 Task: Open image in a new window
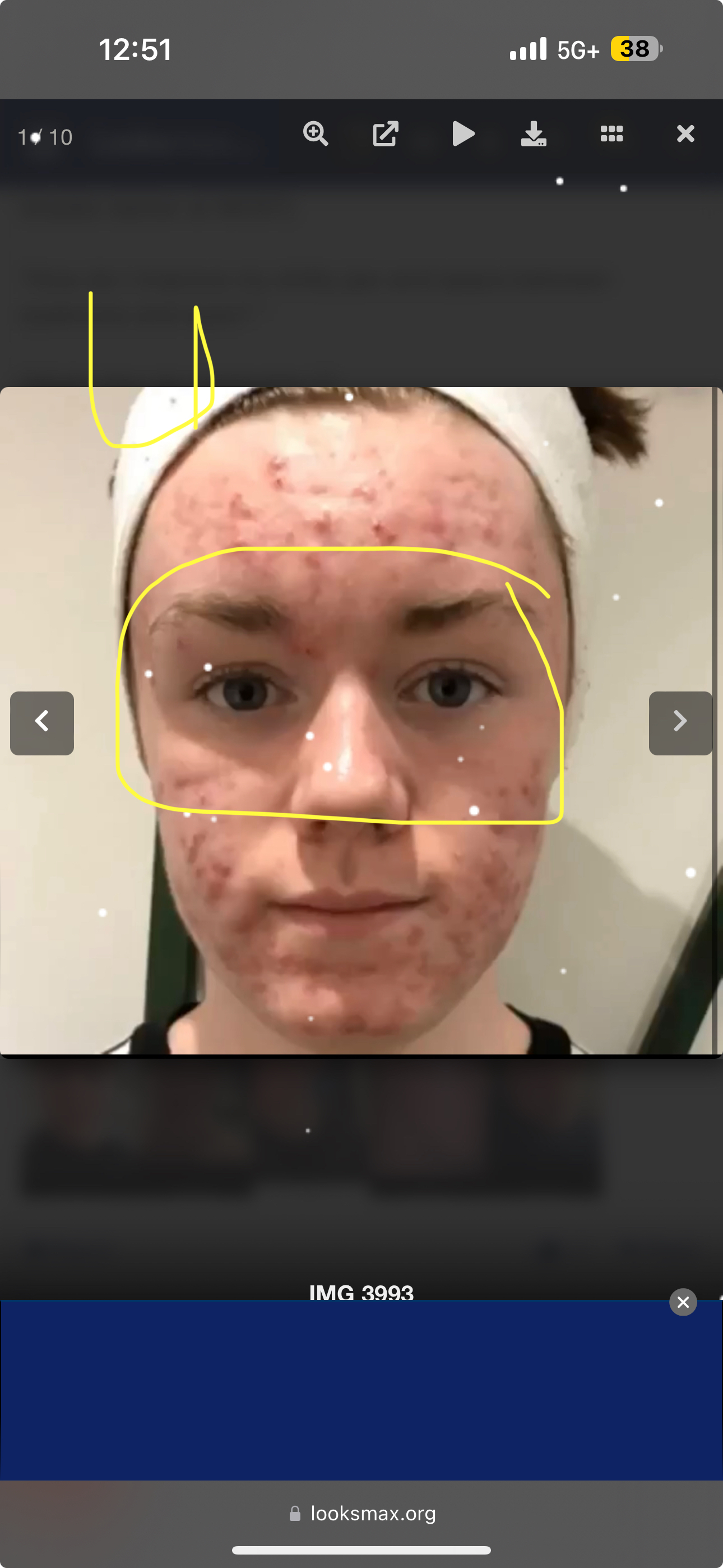coord(386,133)
